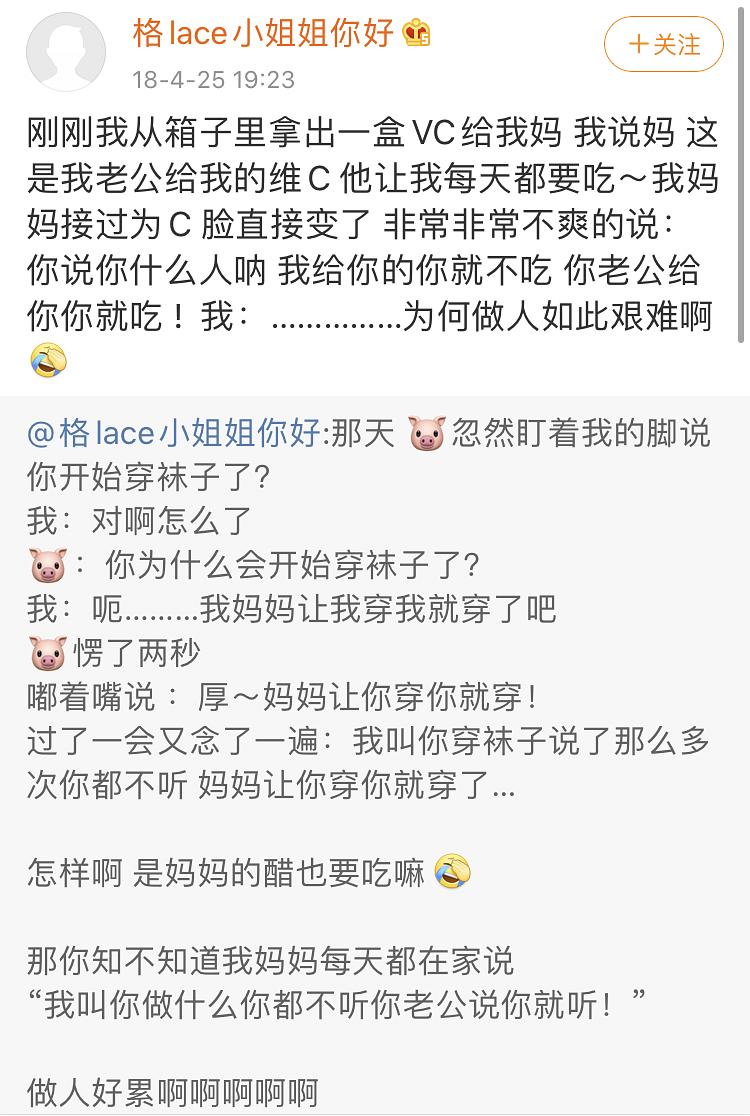Screen dimensions: 750x1116
Task: Open the poster's profile avatar
Action: [66, 52]
